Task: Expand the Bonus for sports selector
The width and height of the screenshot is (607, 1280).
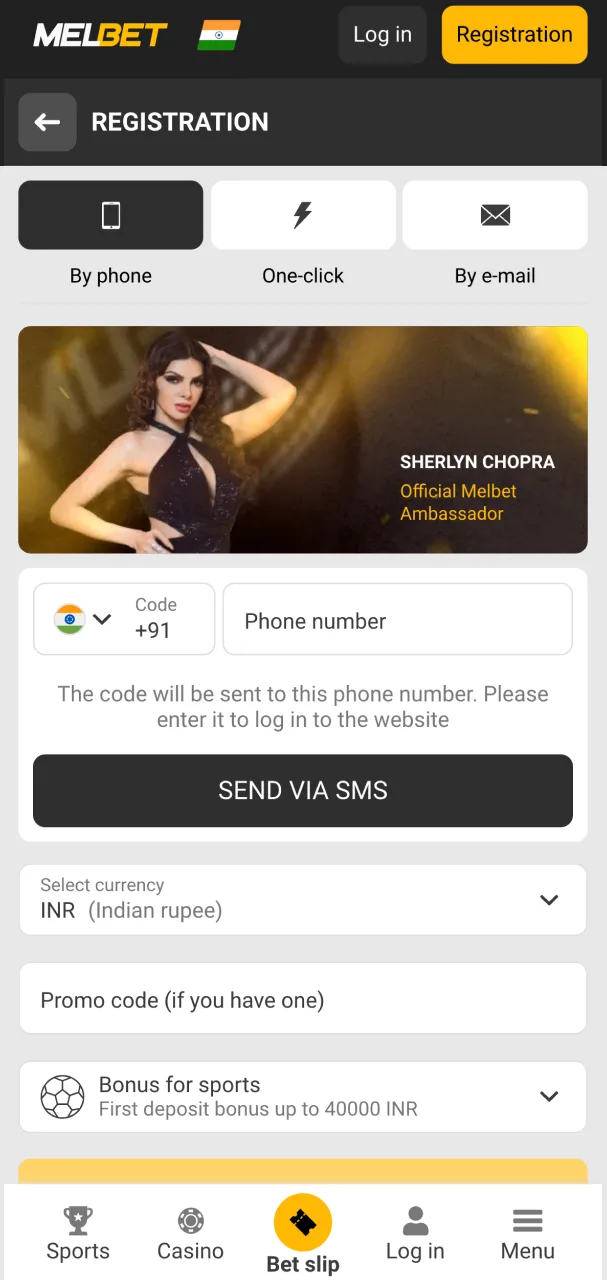Action: [303, 1096]
